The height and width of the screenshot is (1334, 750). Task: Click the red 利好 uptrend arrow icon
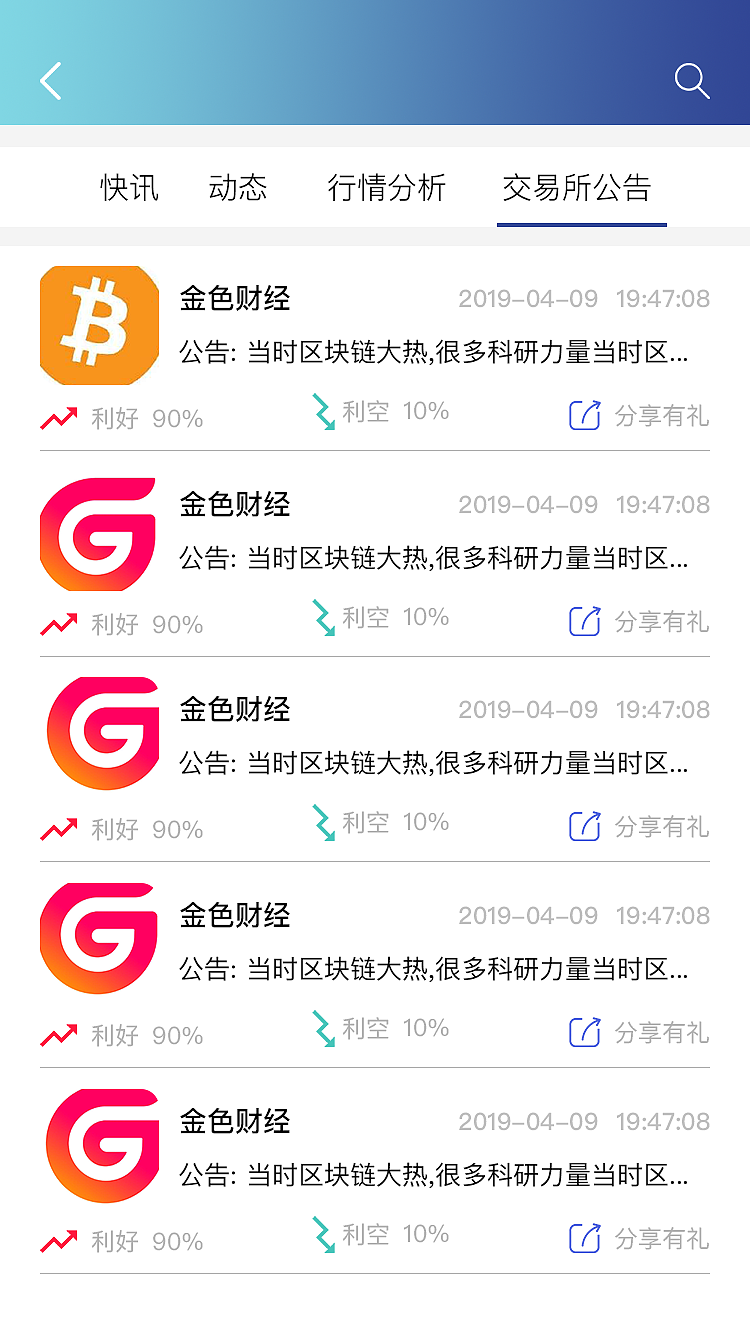(60, 413)
